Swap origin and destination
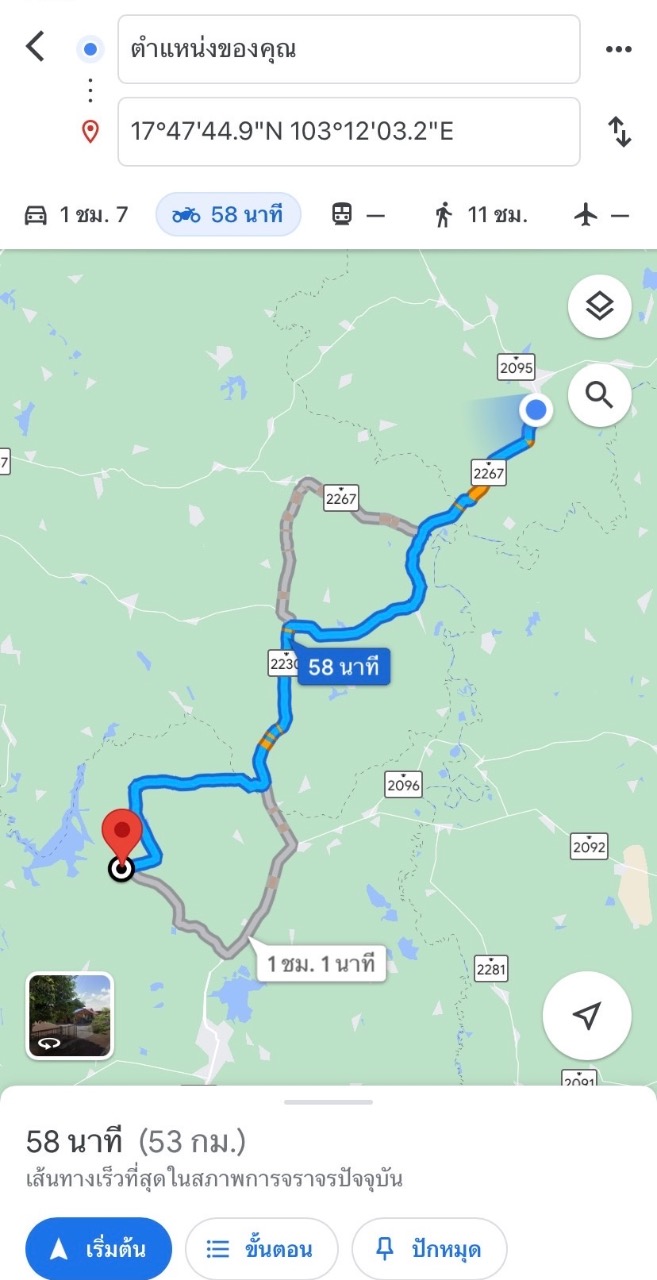 coord(620,131)
